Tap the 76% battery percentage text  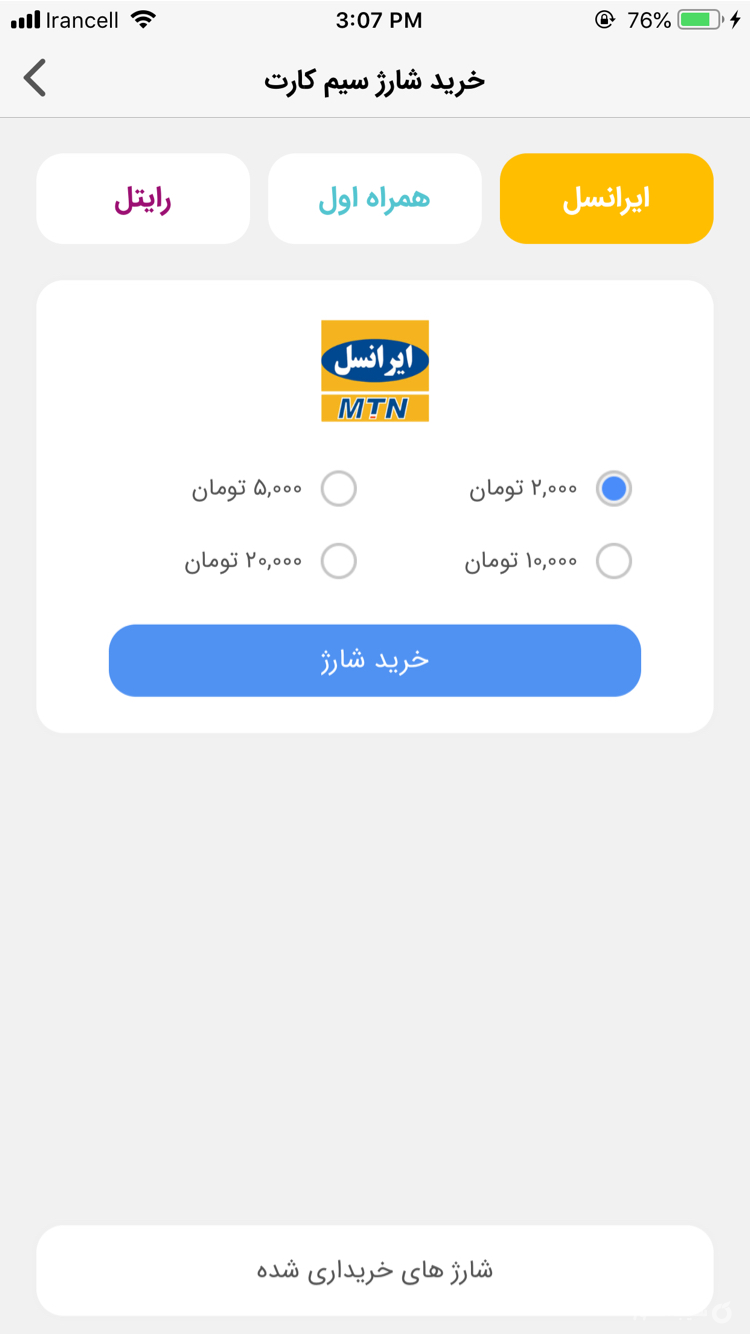tap(649, 18)
